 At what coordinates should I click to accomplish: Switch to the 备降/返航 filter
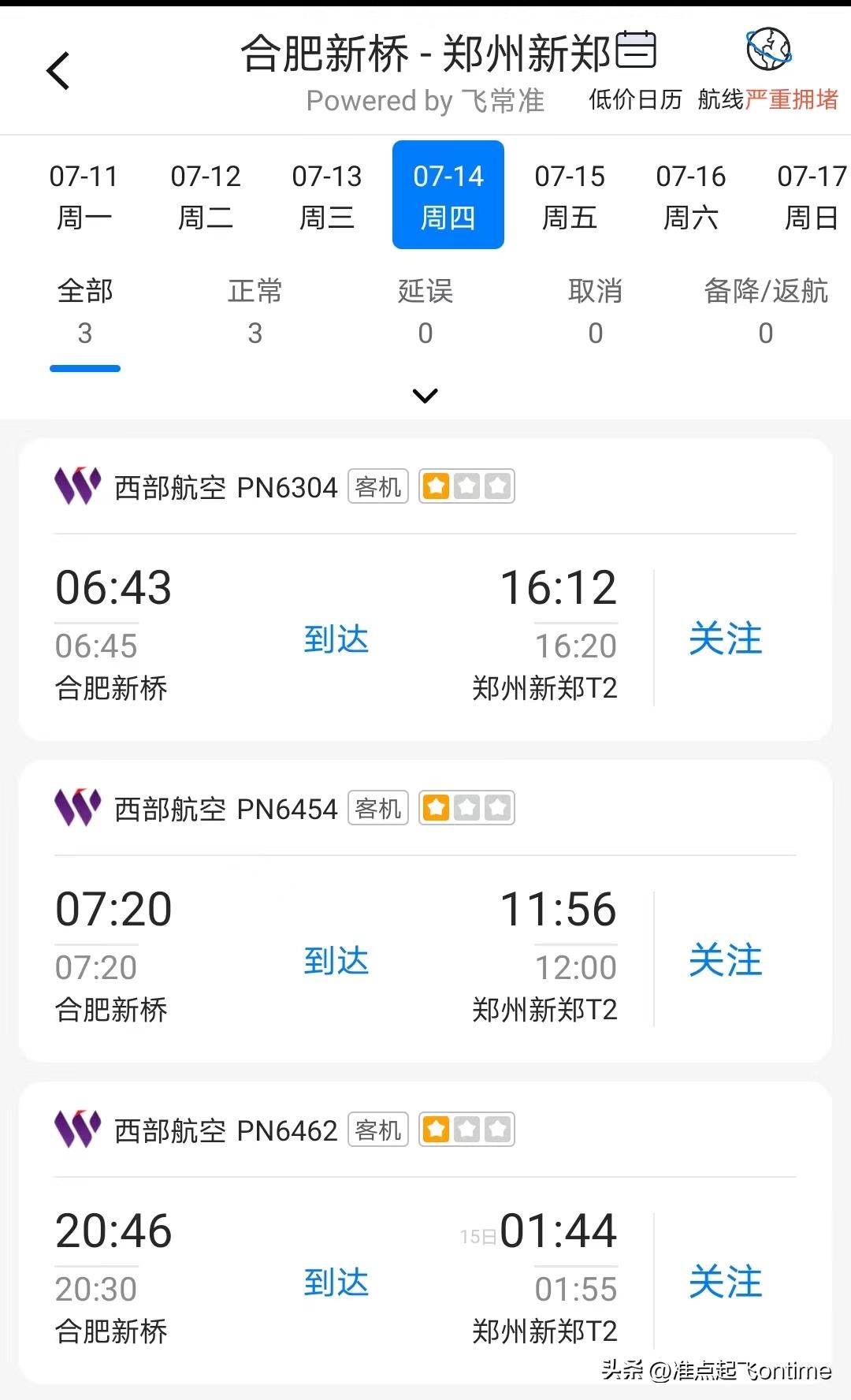pyautogui.click(x=766, y=312)
